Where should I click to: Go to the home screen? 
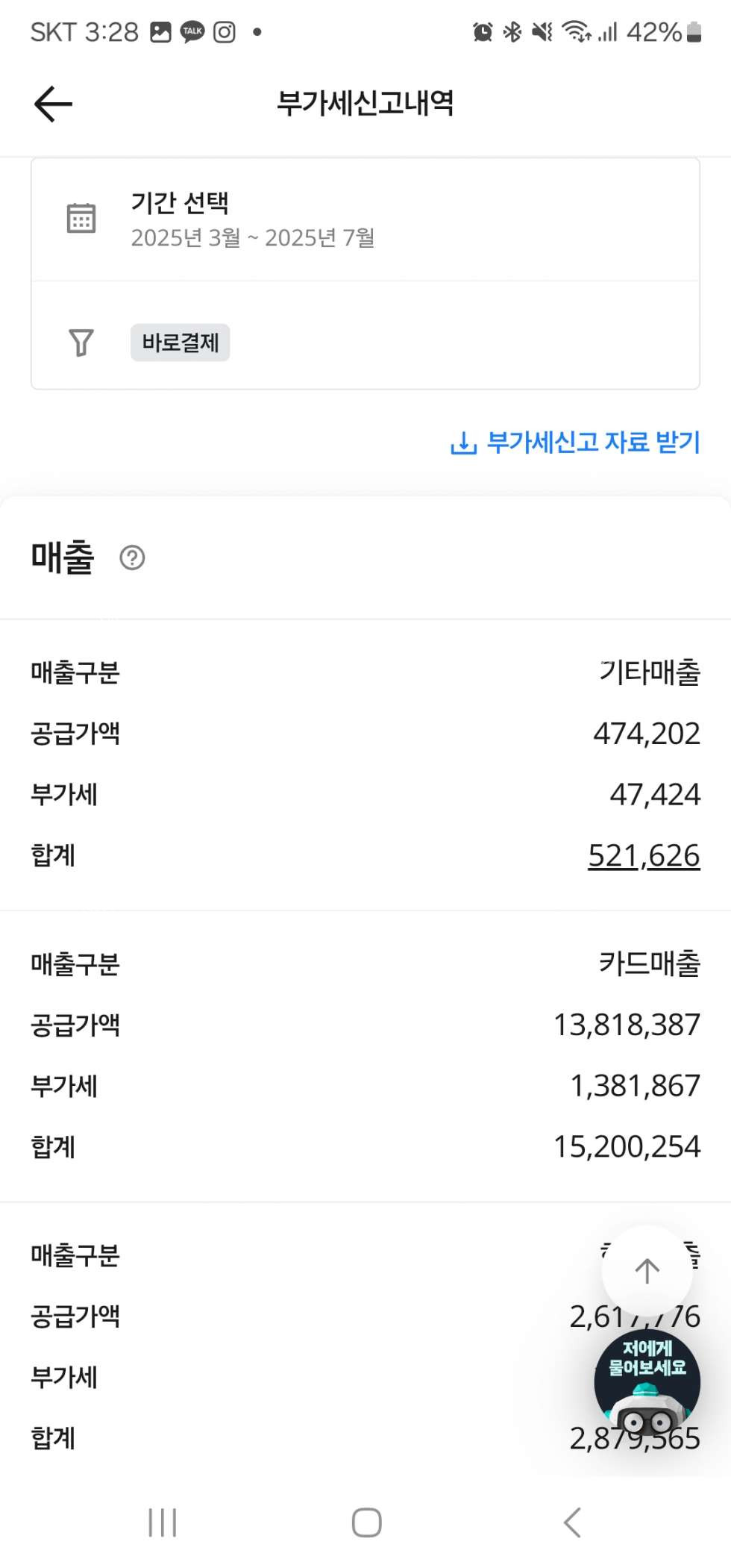point(366,1523)
